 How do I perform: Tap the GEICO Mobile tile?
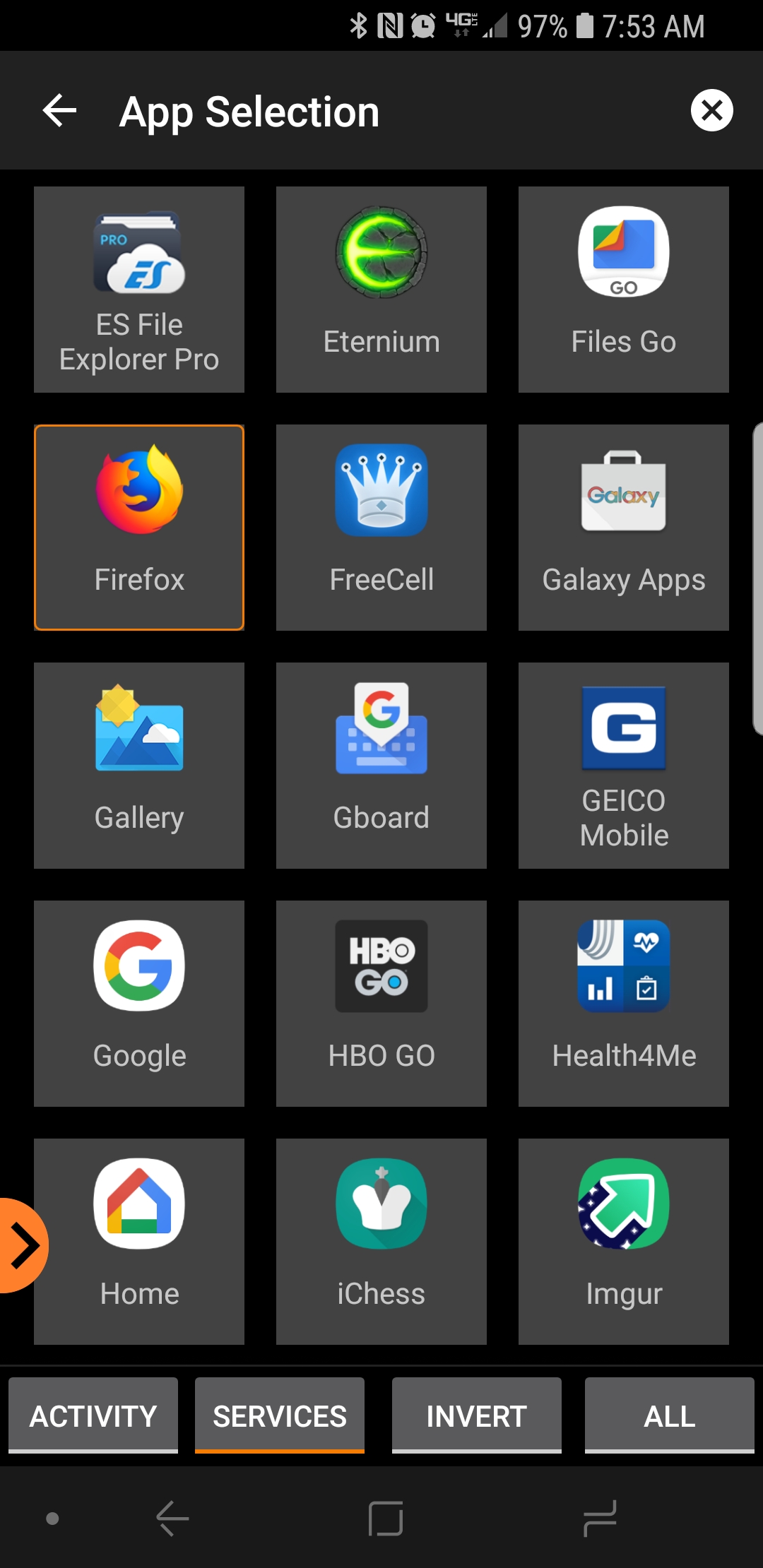pyautogui.click(x=624, y=766)
